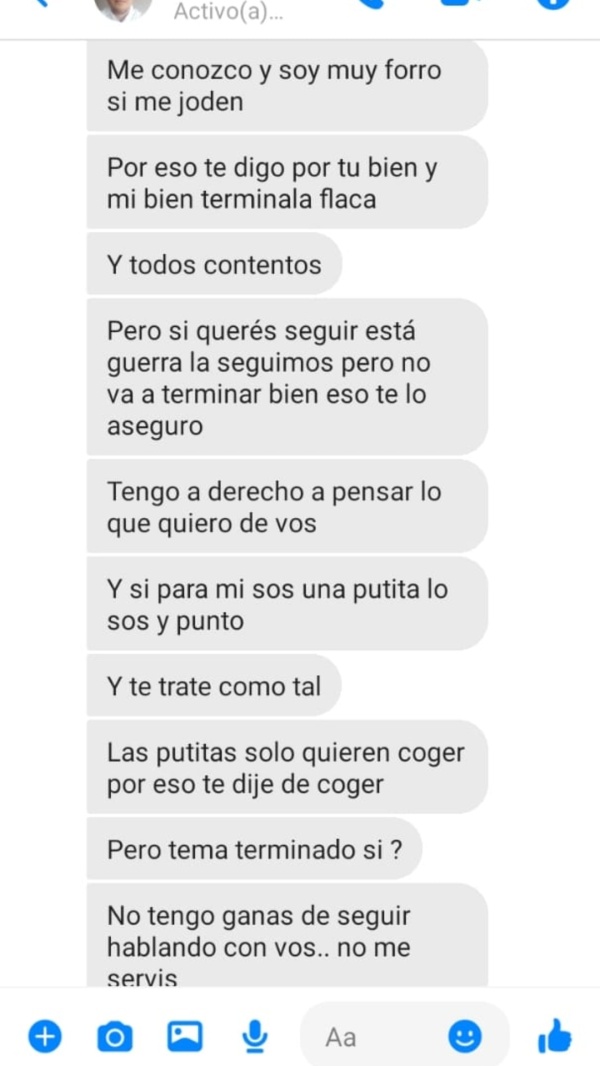
Task: Send a thumbs-up like
Action: [x=555, y=1036]
